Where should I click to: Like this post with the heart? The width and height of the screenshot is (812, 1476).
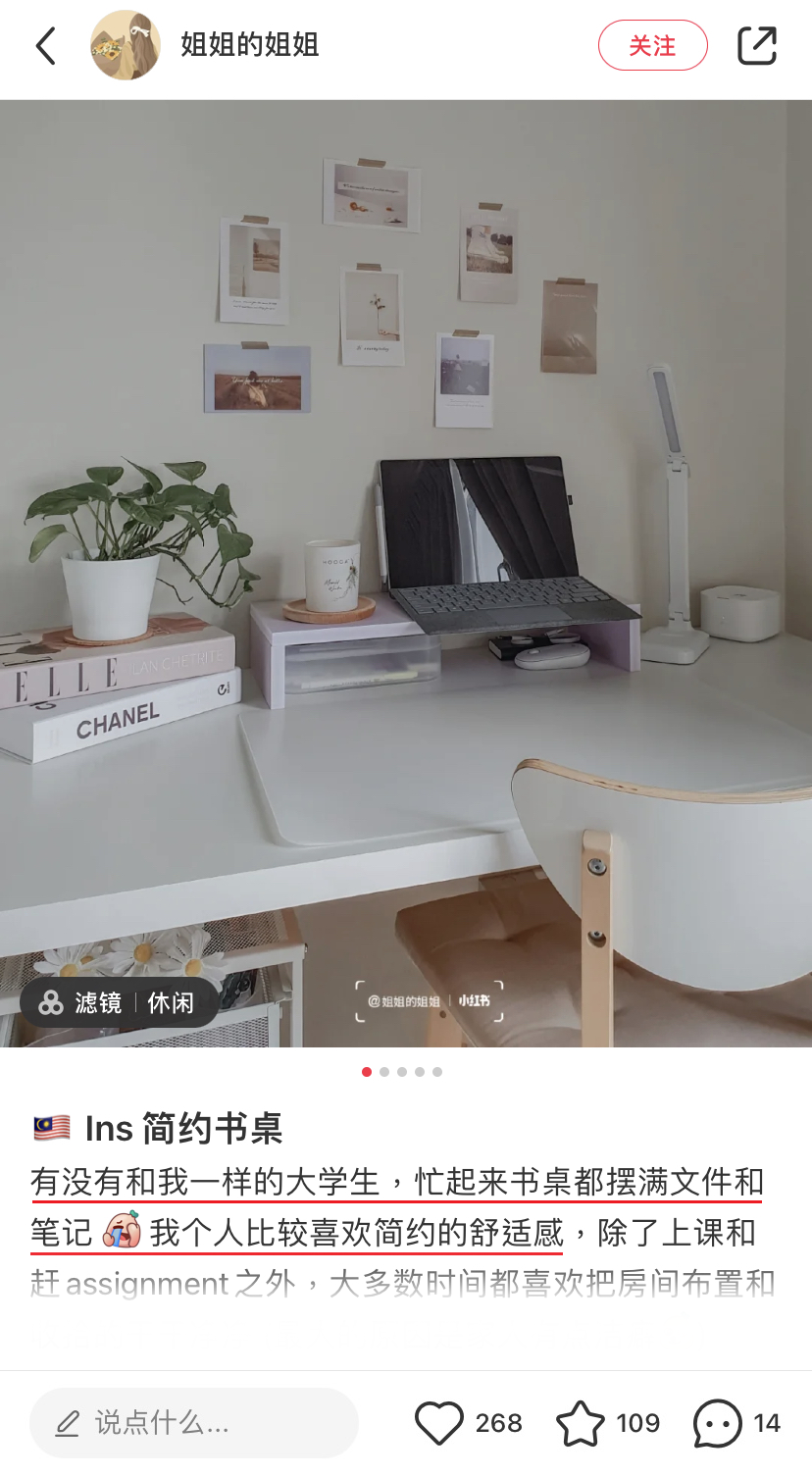coord(439,1423)
